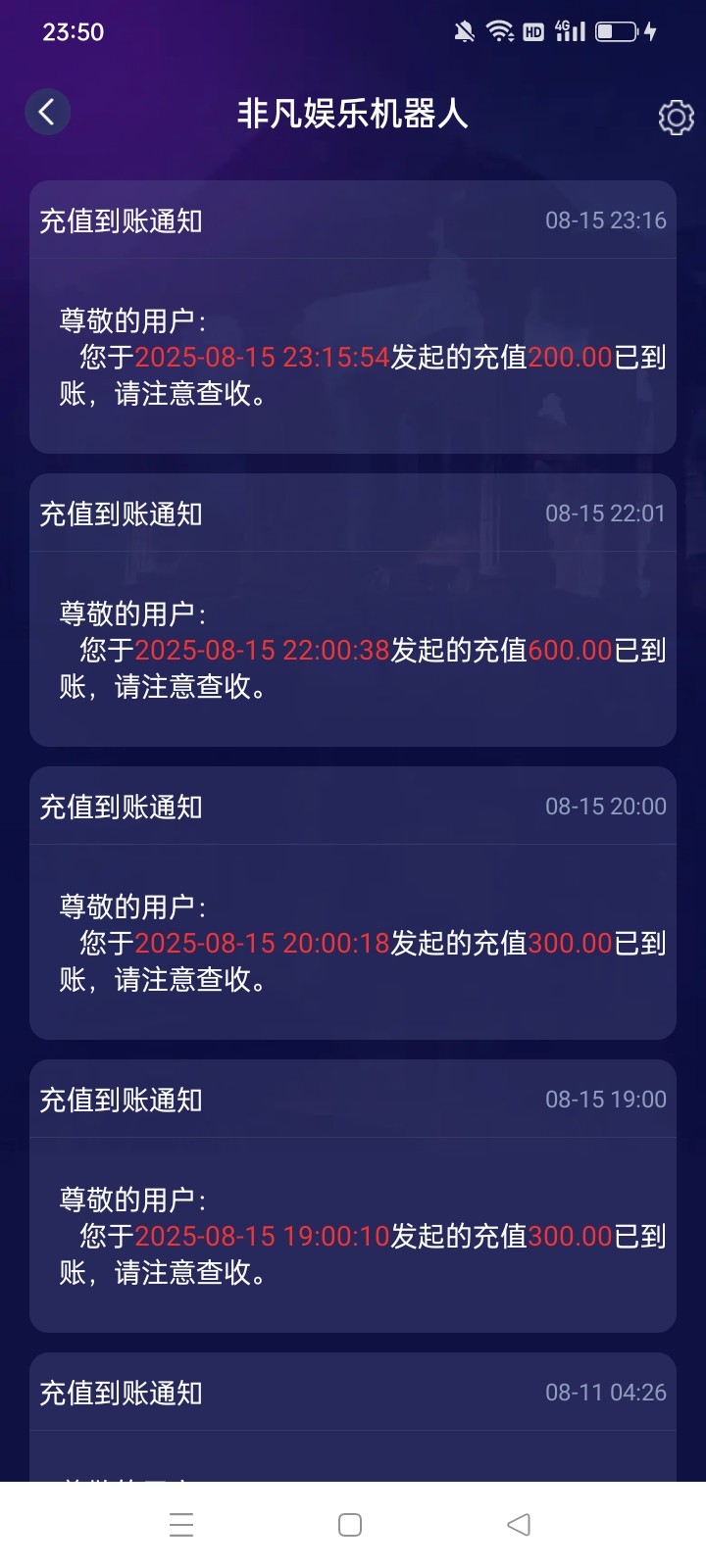
Task: Tap the home button in navigation bar
Action: click(349, 1524)
